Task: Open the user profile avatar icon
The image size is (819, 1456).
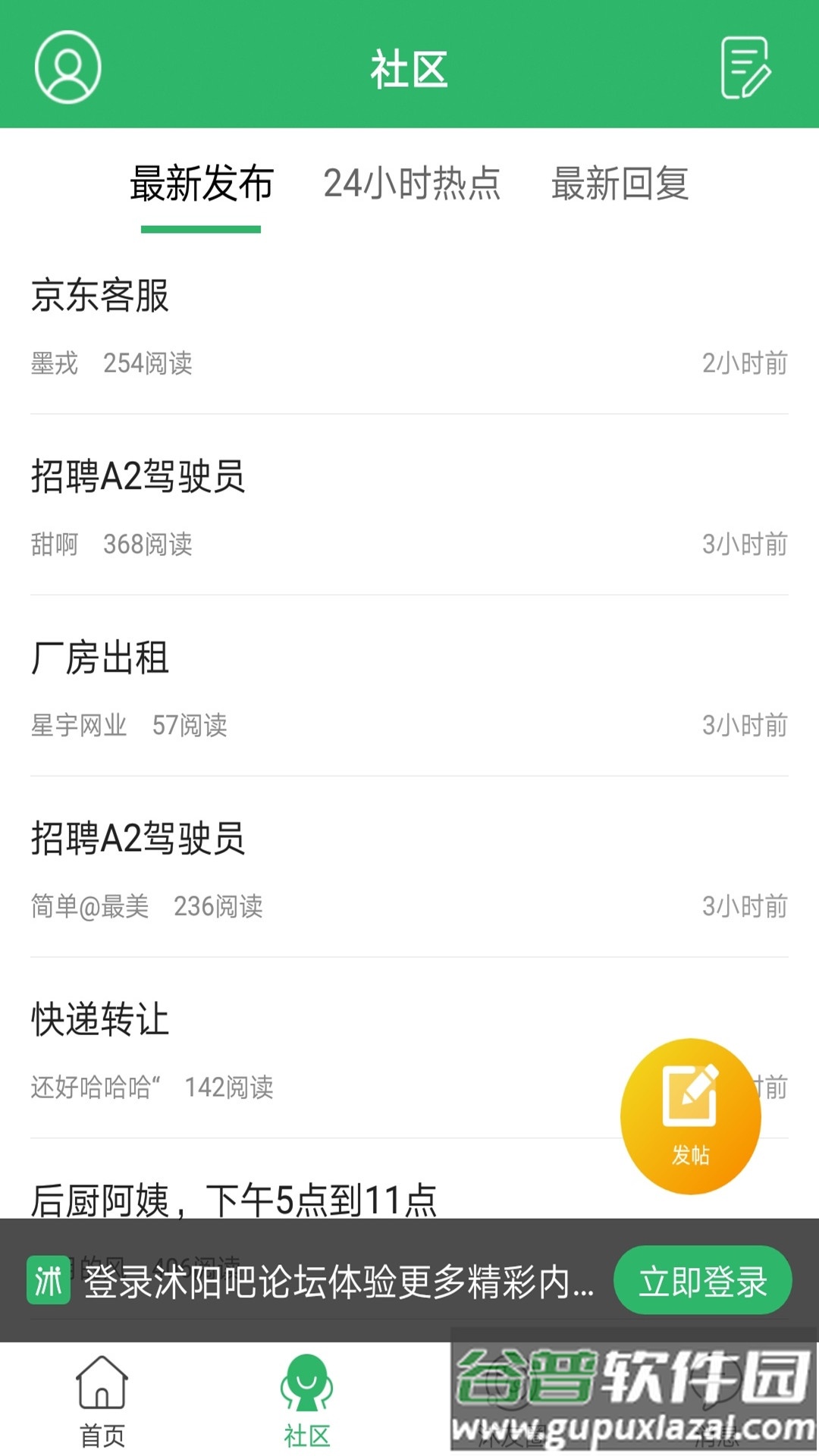Action: tap(66, 67)
